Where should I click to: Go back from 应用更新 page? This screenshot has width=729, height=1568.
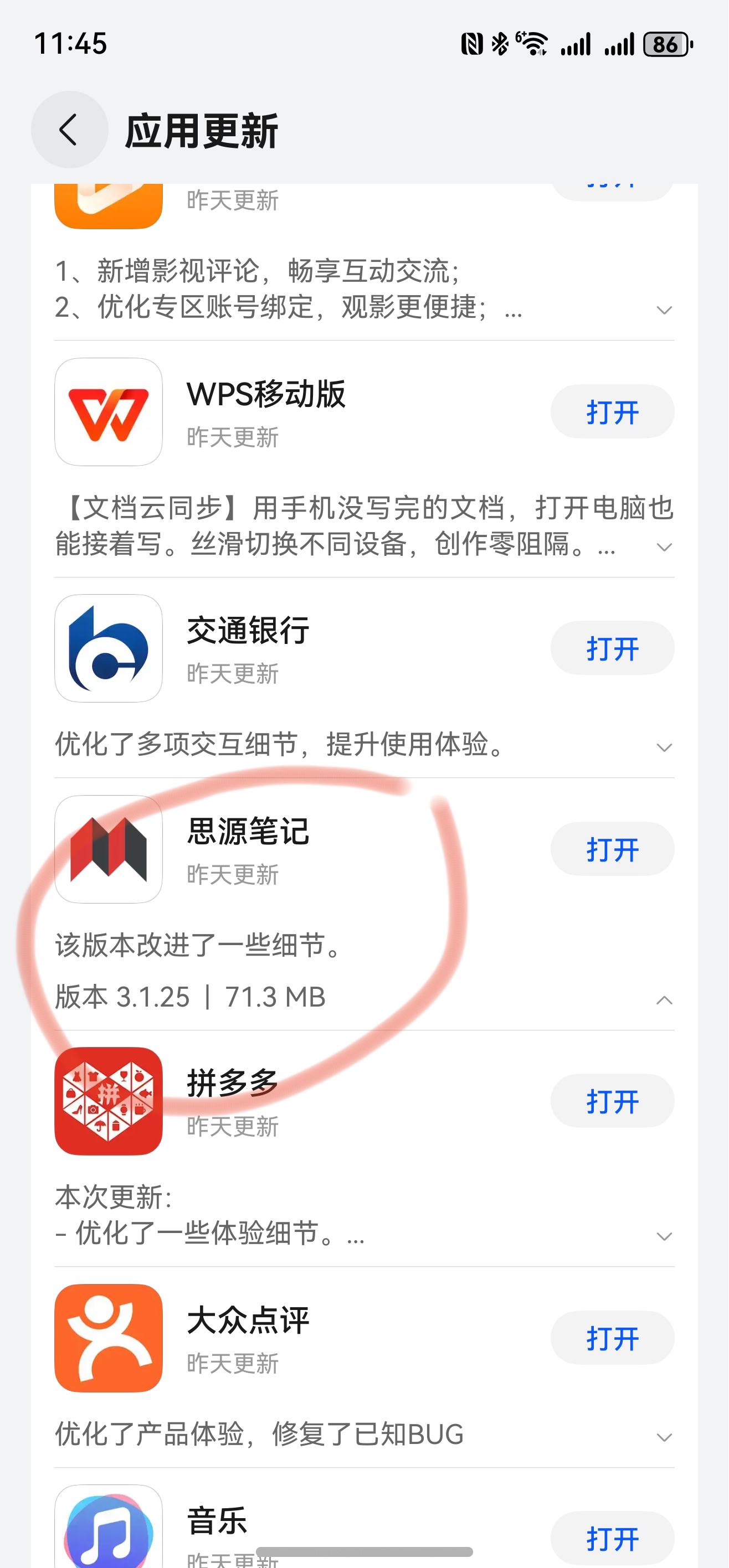click(69, 130)
